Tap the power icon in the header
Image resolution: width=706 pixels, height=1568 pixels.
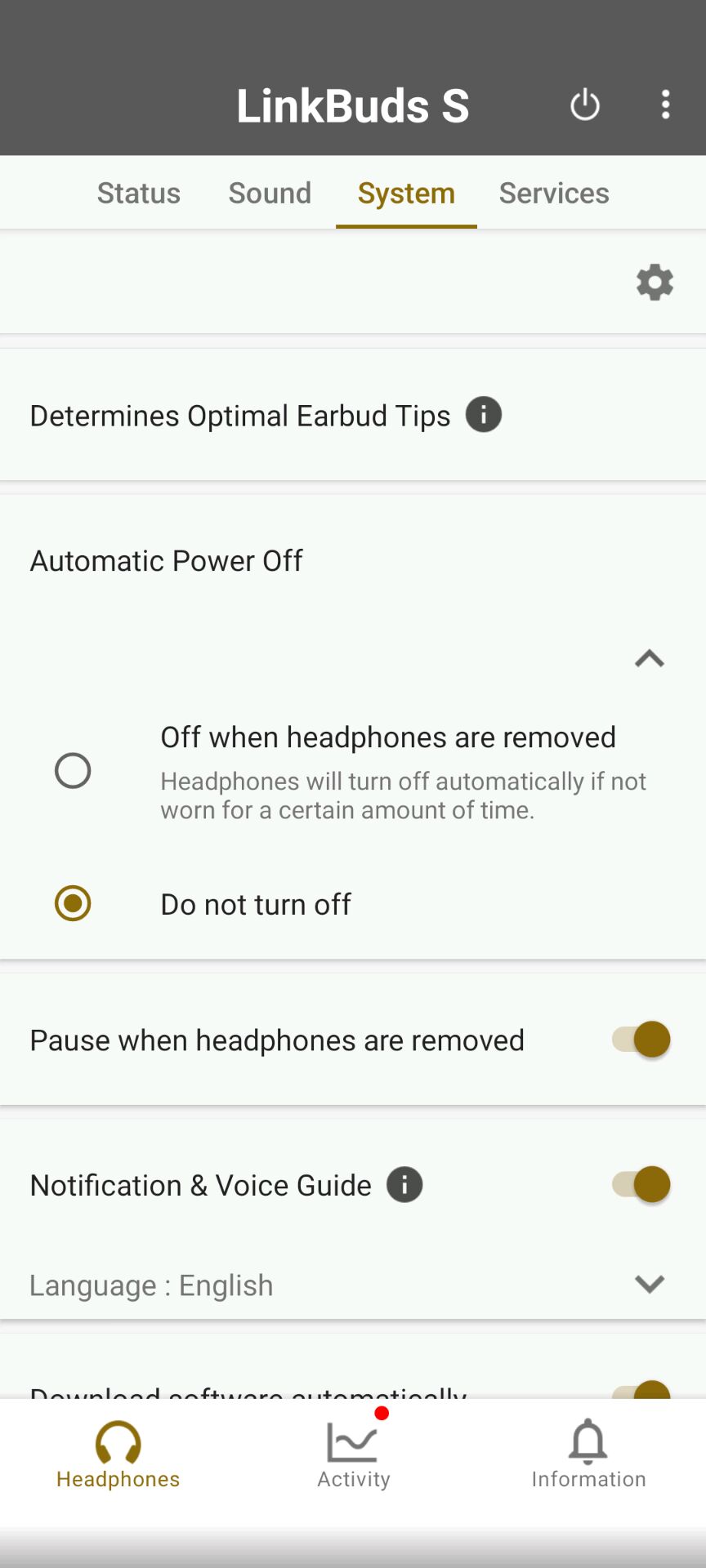point(585,105)
